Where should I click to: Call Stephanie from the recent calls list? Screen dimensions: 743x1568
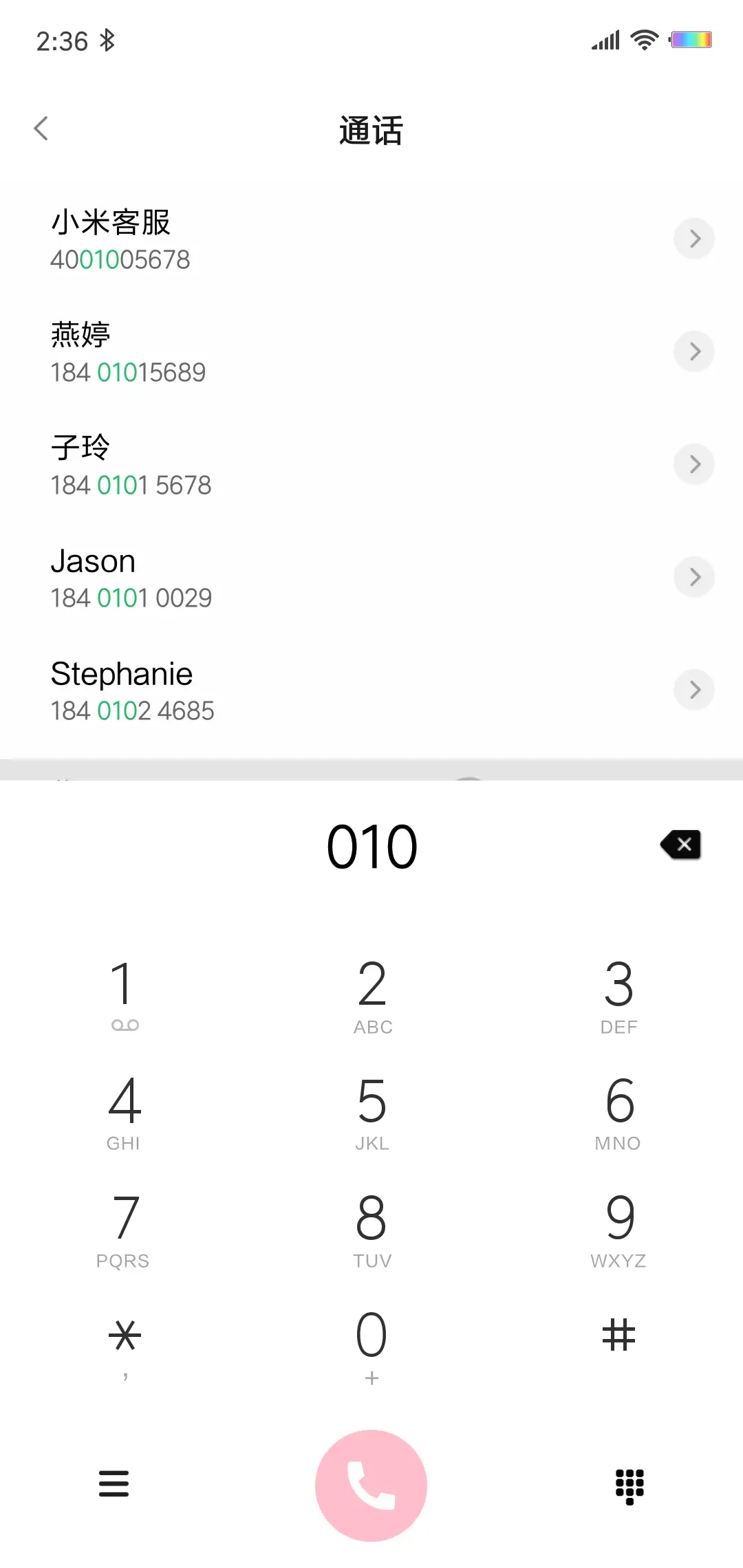[x=275, y=690]
